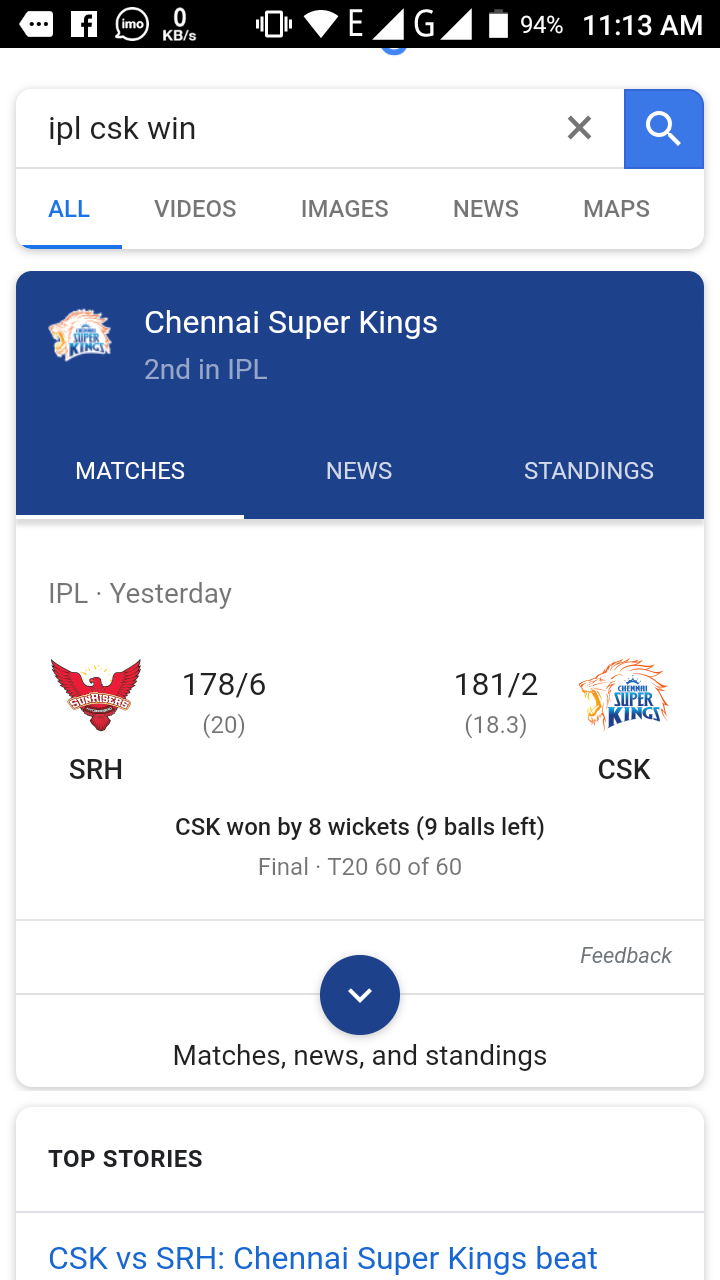
Task: Open the Chennai Super Kings team header
Action: [x=290, y=344]
